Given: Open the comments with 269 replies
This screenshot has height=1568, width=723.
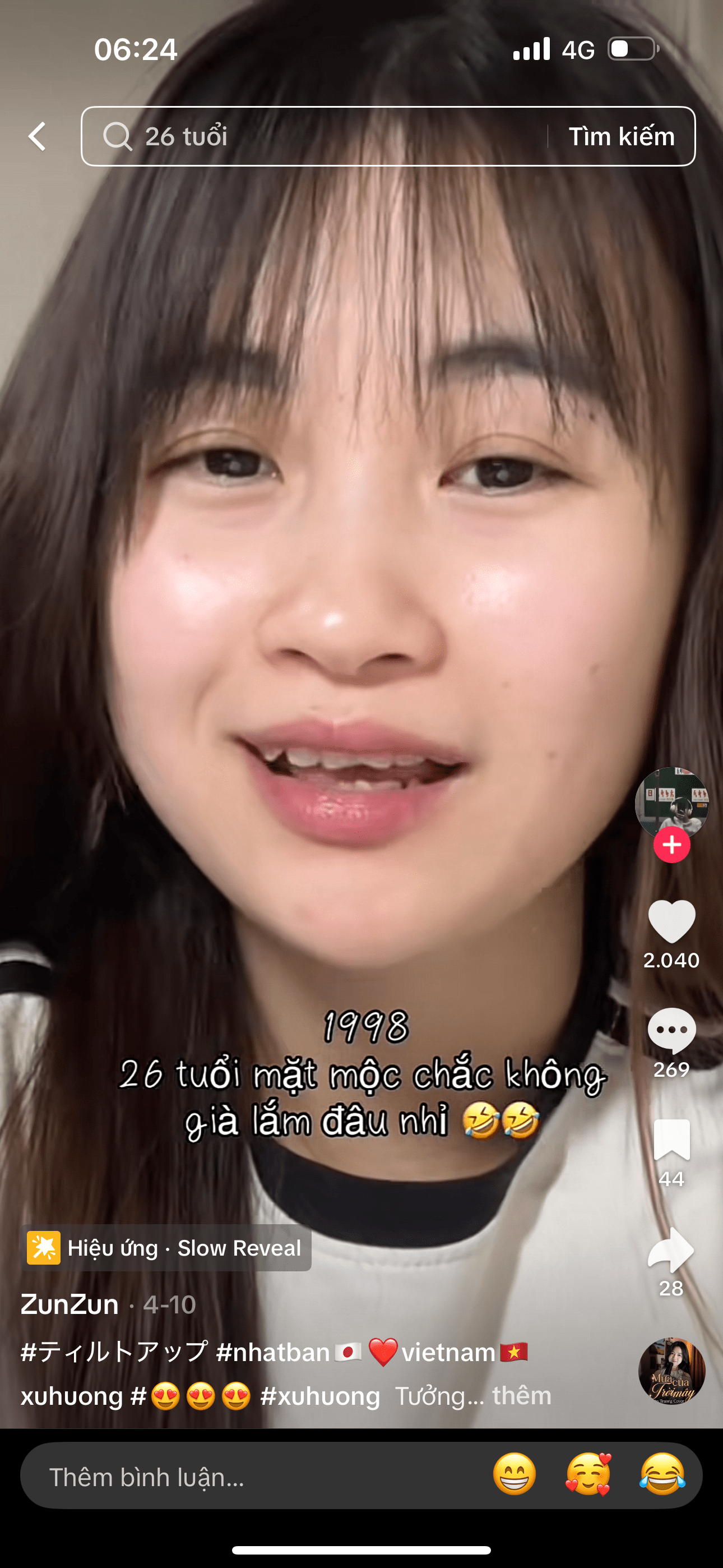Looking at the screenshot, I should [671, 1030].
